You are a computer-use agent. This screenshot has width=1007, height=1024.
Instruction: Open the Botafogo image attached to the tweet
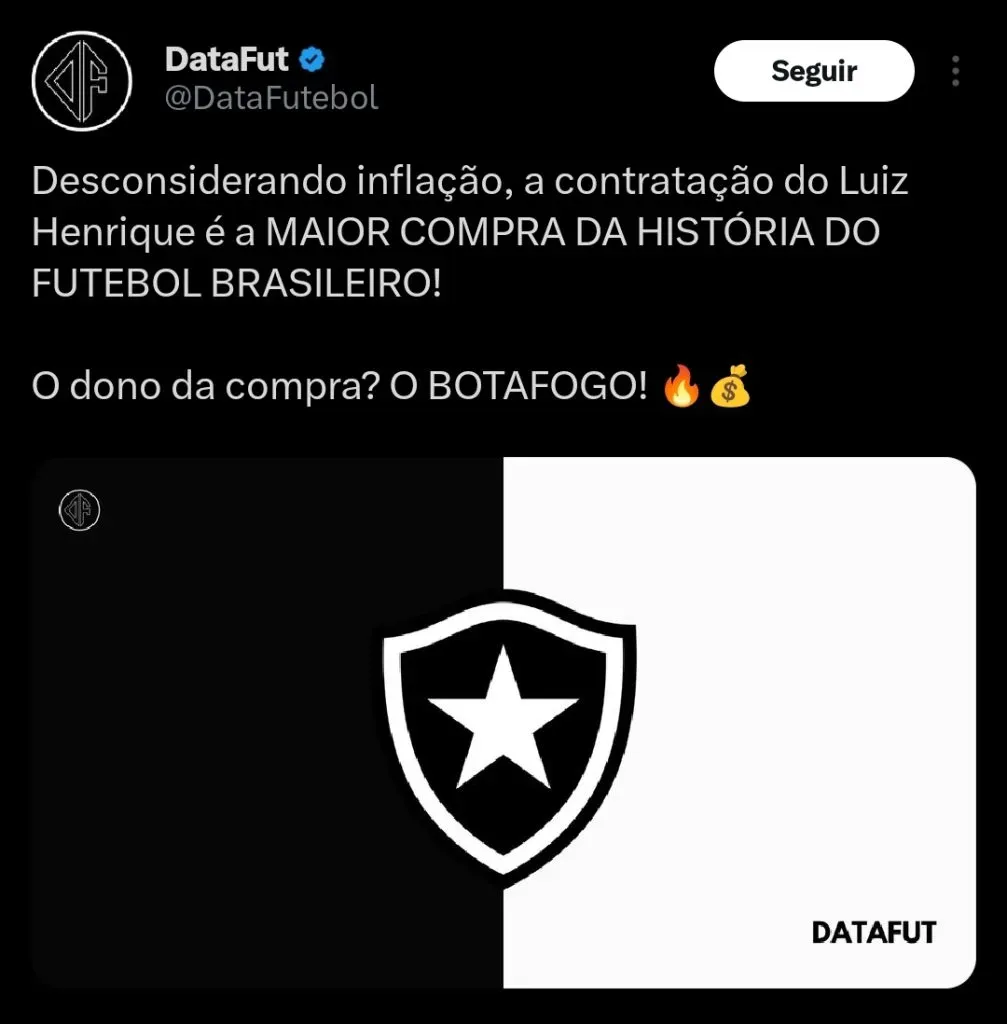(x=503, y=722)
